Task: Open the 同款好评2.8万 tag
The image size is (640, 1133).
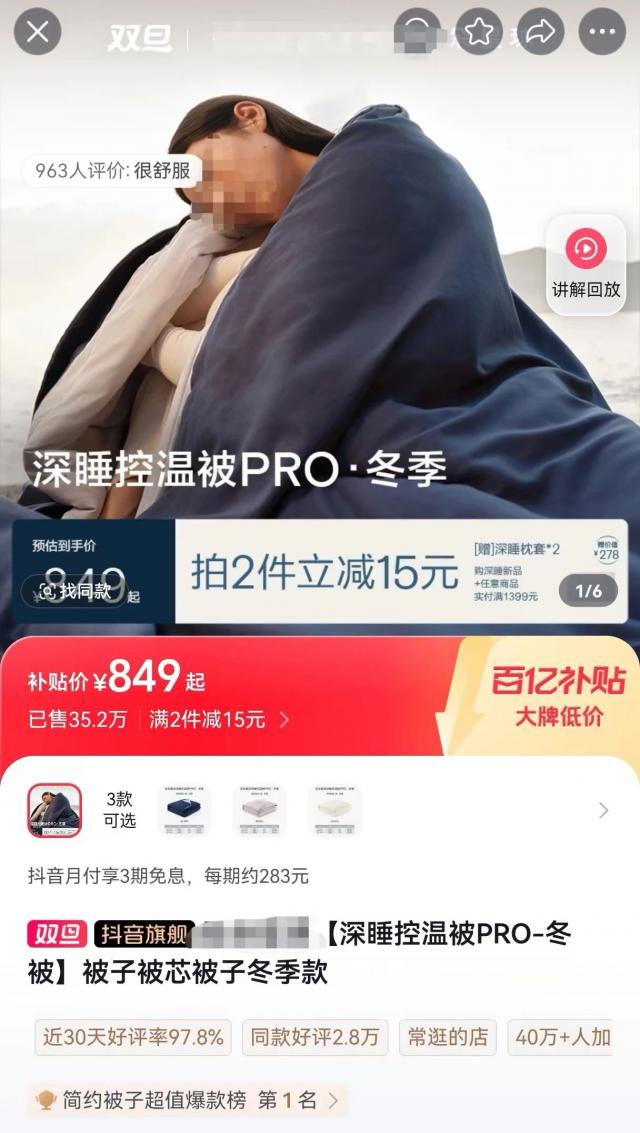Action: pyautogui.click(x=315, y=1038)
